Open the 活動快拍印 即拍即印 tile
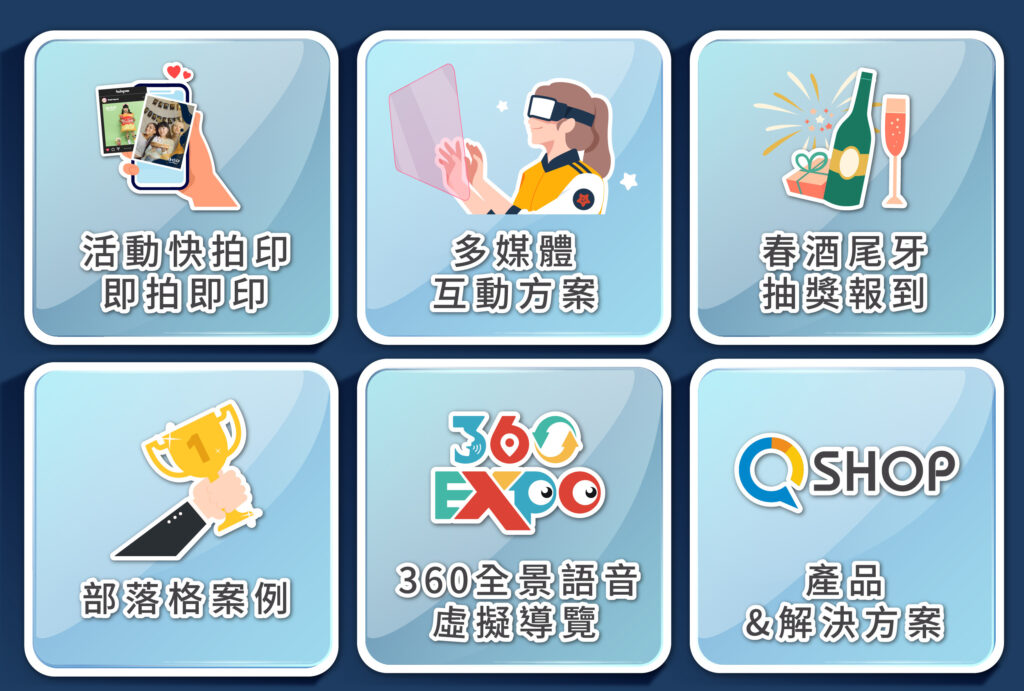Viewport: 1024px width, 691px height. click(181, 188)
